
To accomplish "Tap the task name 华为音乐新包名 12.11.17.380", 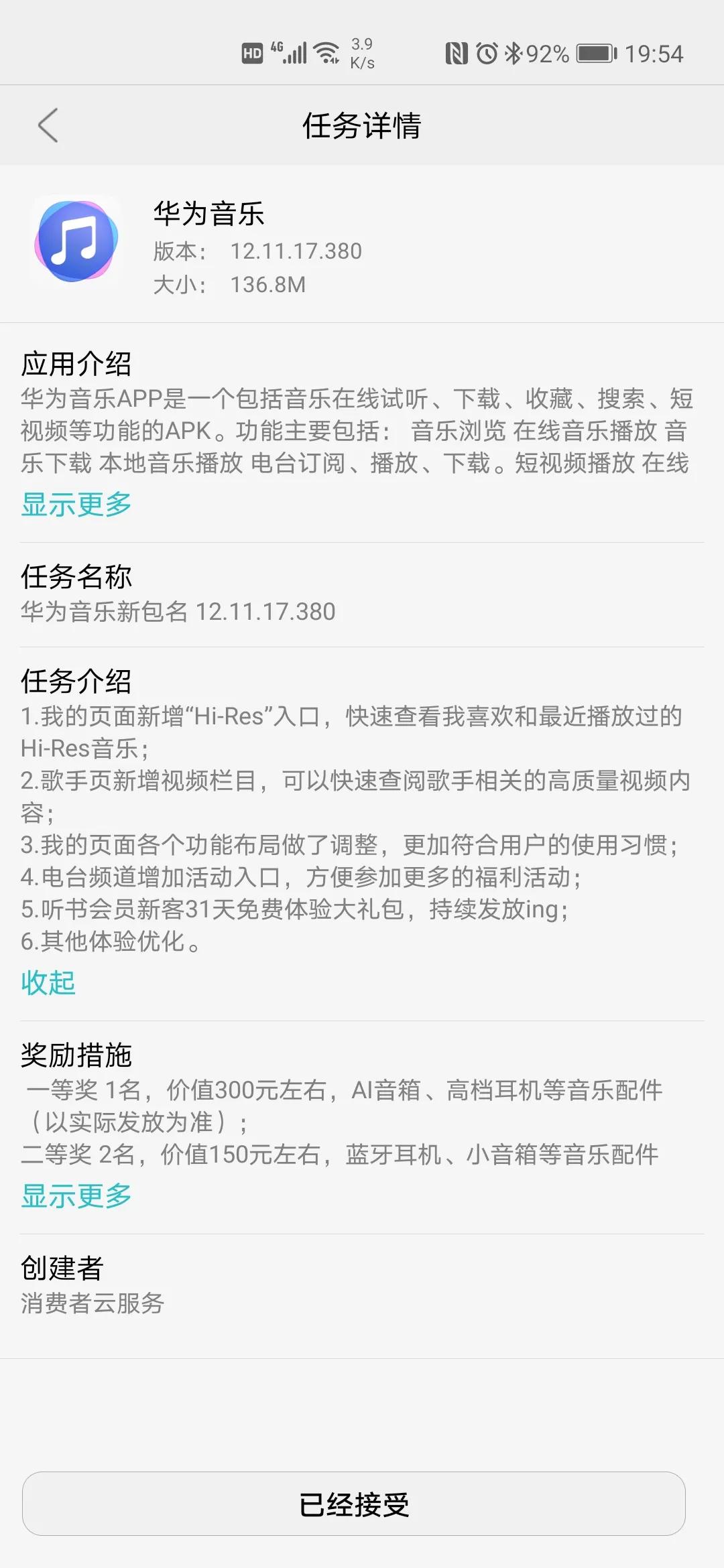I will point(178,612).
